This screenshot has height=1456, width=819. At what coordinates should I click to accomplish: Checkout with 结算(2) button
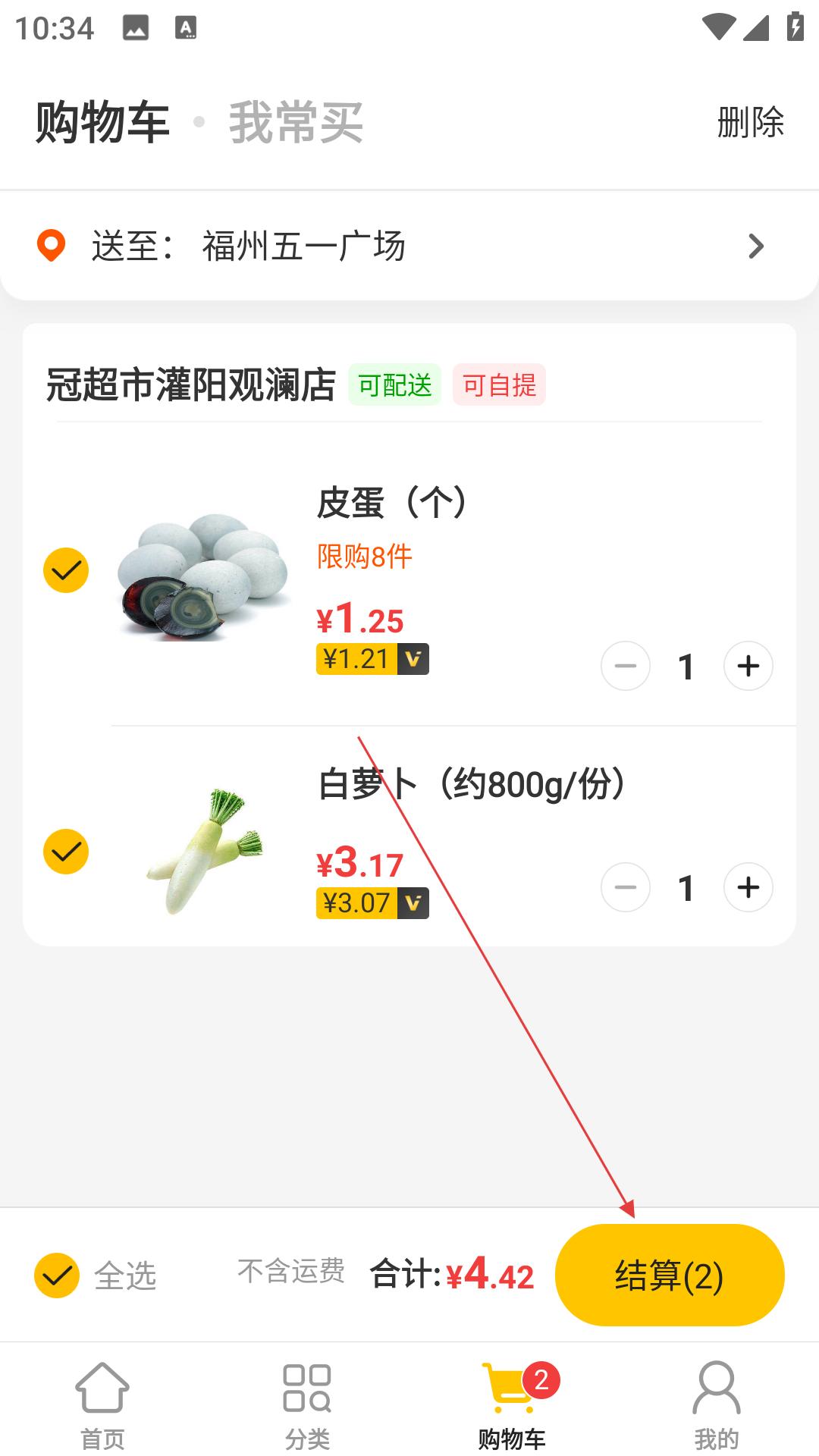669,1275
